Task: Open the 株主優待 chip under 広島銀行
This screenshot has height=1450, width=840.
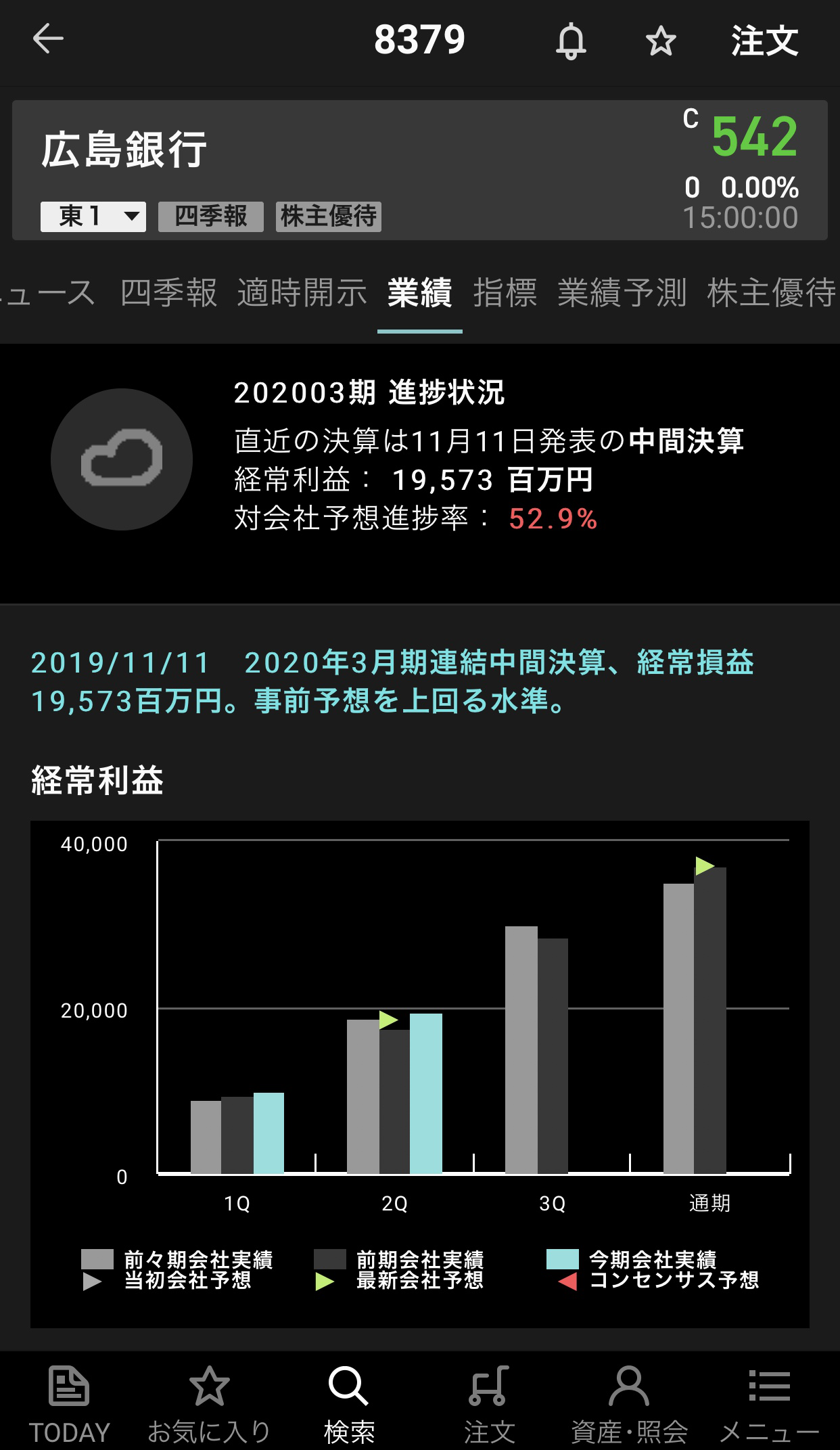Action: (x=329, y=217)
